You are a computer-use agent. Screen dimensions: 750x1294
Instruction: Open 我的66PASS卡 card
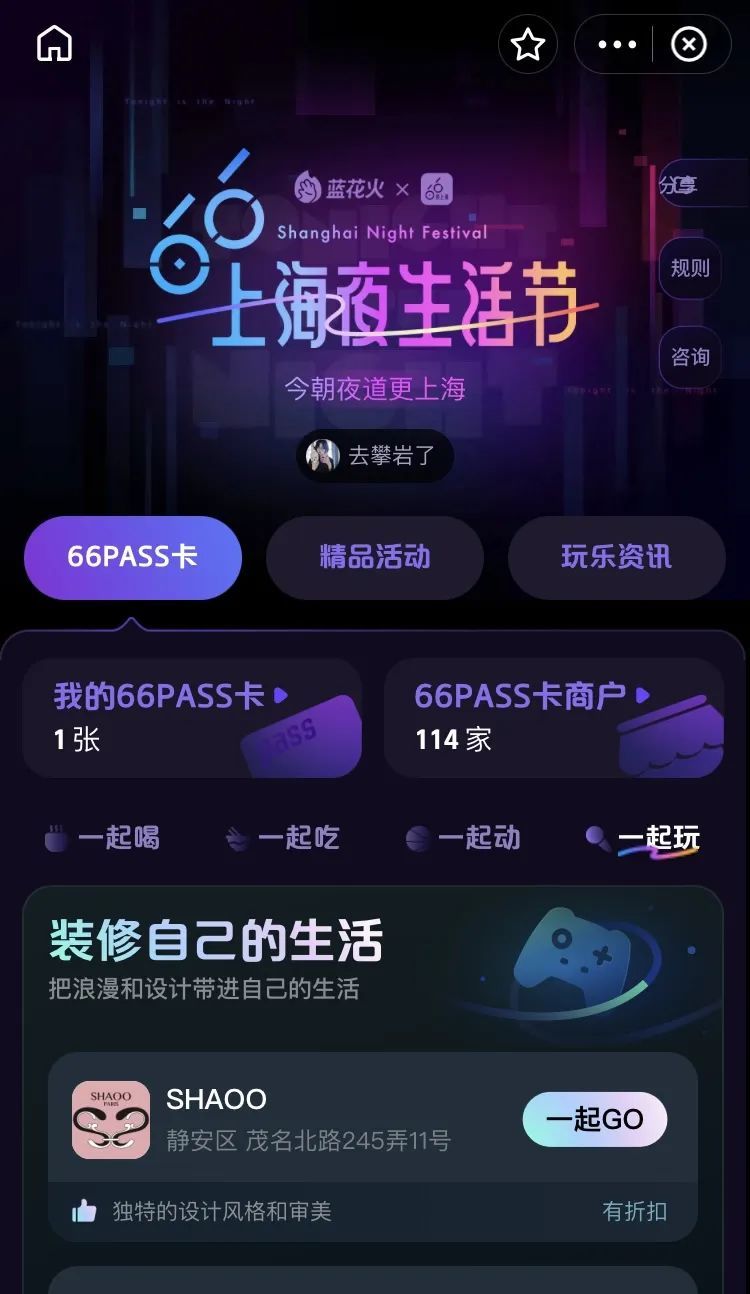pyautogui.click(x=192, y=717)
